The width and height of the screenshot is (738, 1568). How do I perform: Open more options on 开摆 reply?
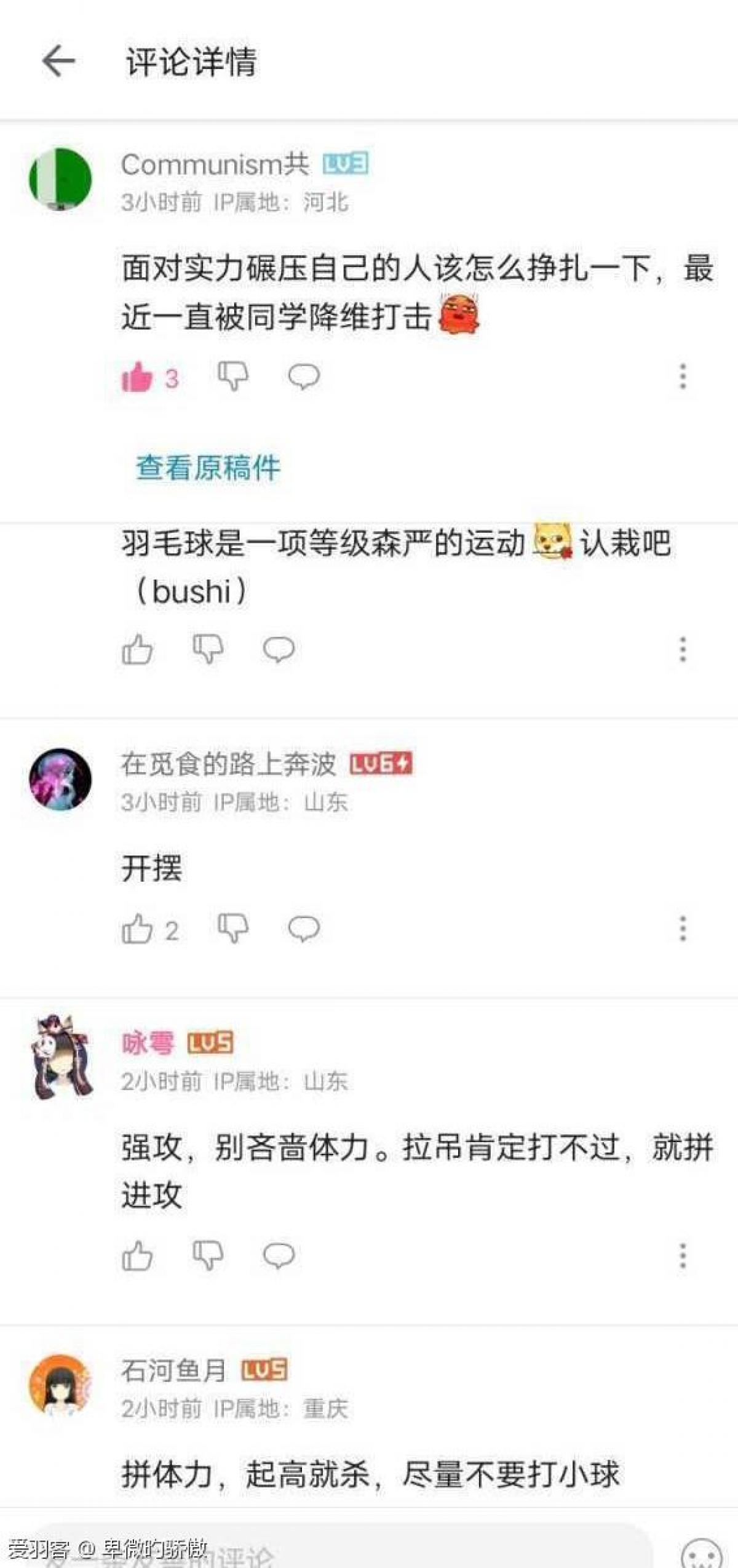[x=682, y=929]
